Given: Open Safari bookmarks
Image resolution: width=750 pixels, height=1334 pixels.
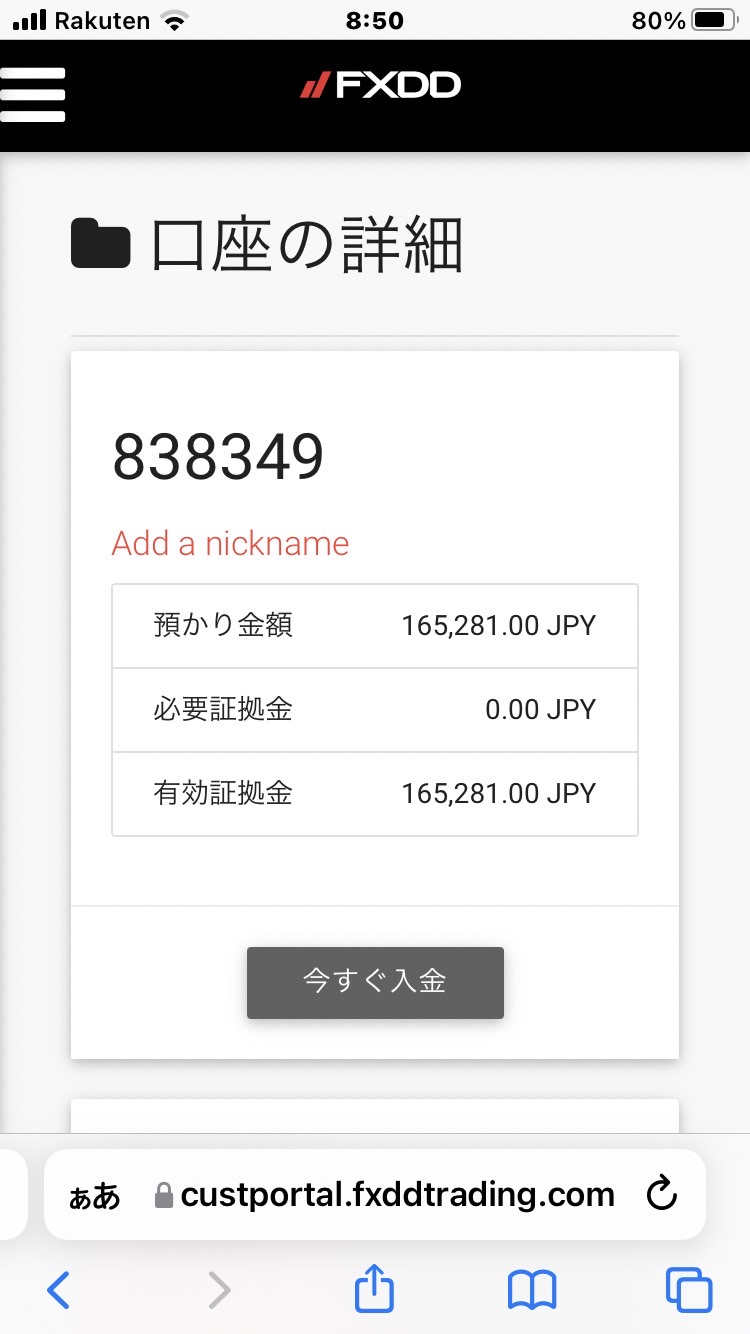Looking at the screenshot, I should (x=532, y=1290).
